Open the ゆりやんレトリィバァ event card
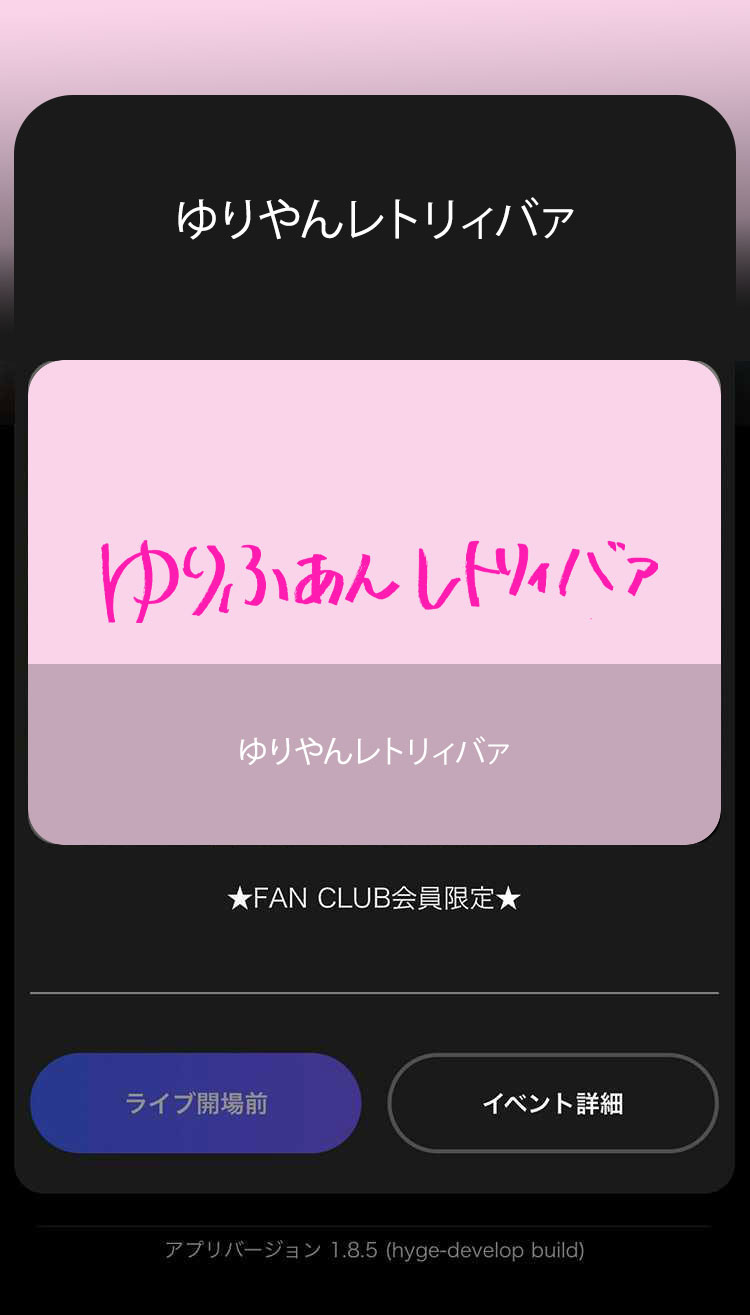Viewport: 750px width, 1315px height. [x=374, y=602]
